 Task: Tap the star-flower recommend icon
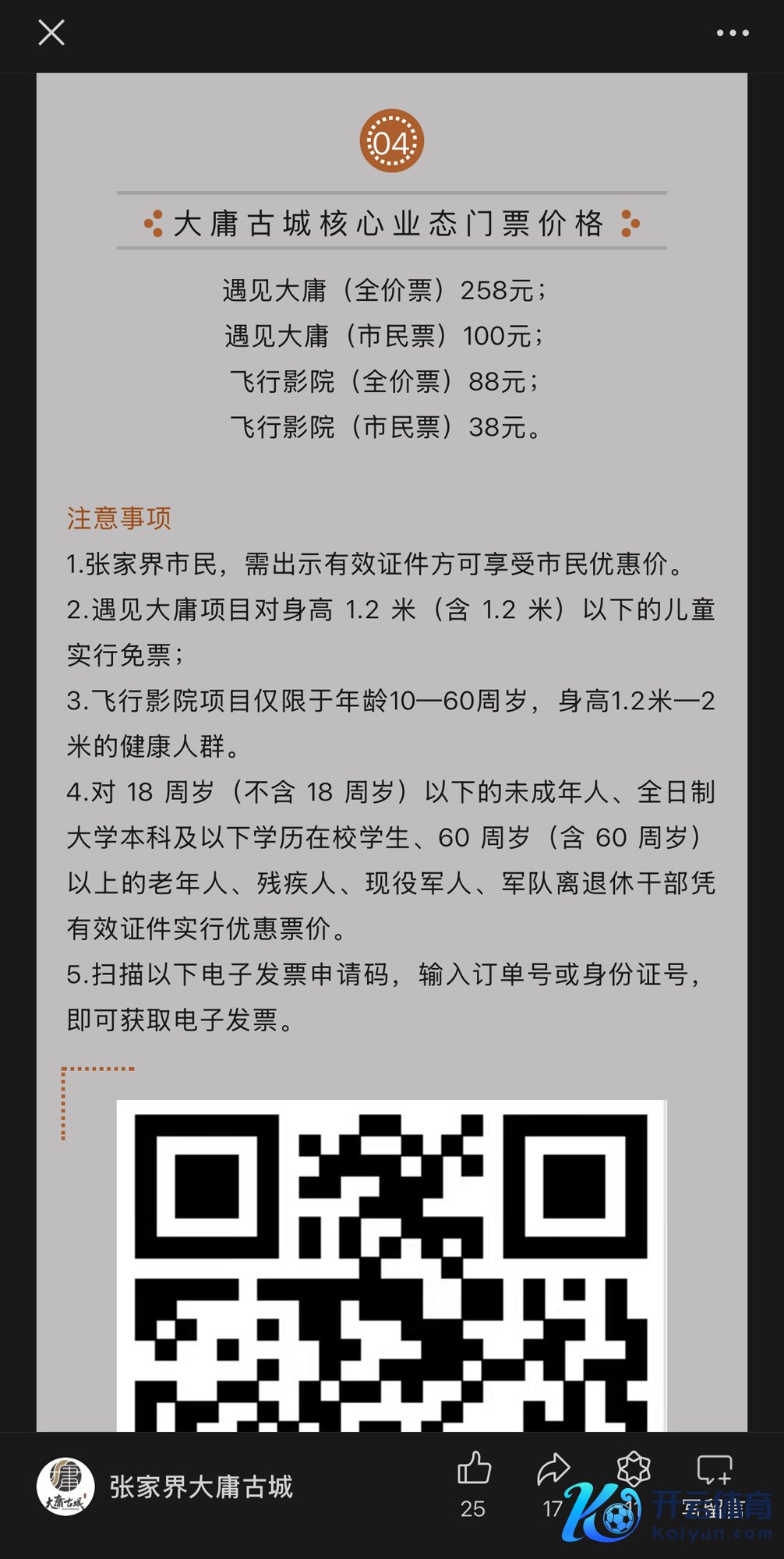coord(634,1469)
